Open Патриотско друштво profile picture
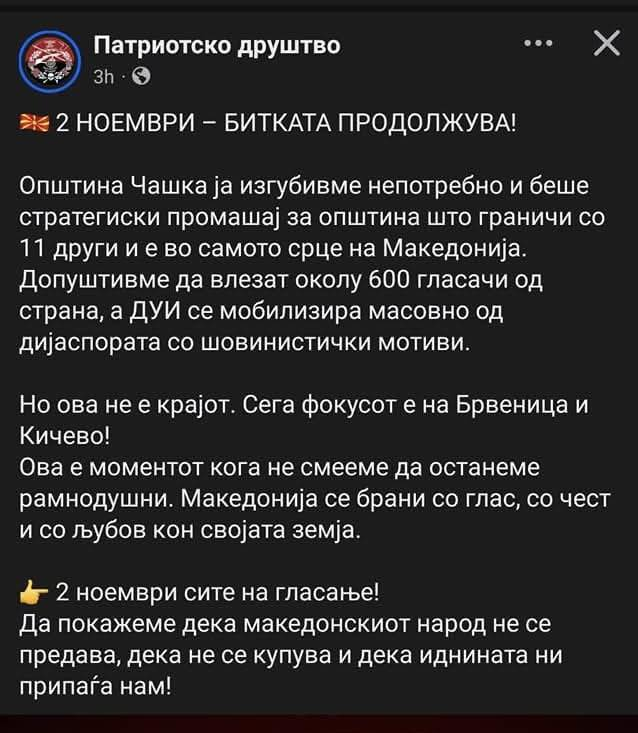 click(48, 57)
